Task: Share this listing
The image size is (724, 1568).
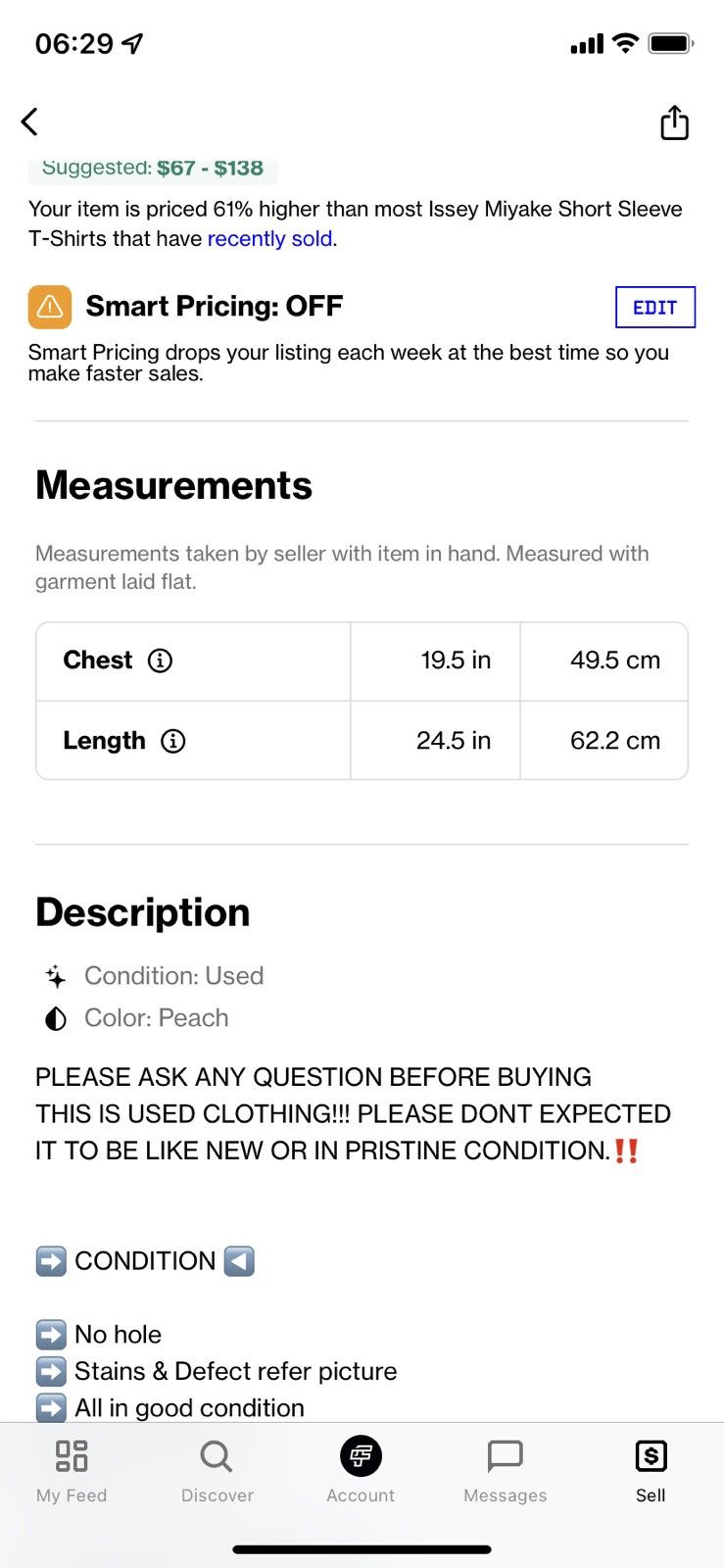Action: coord(674,122)
